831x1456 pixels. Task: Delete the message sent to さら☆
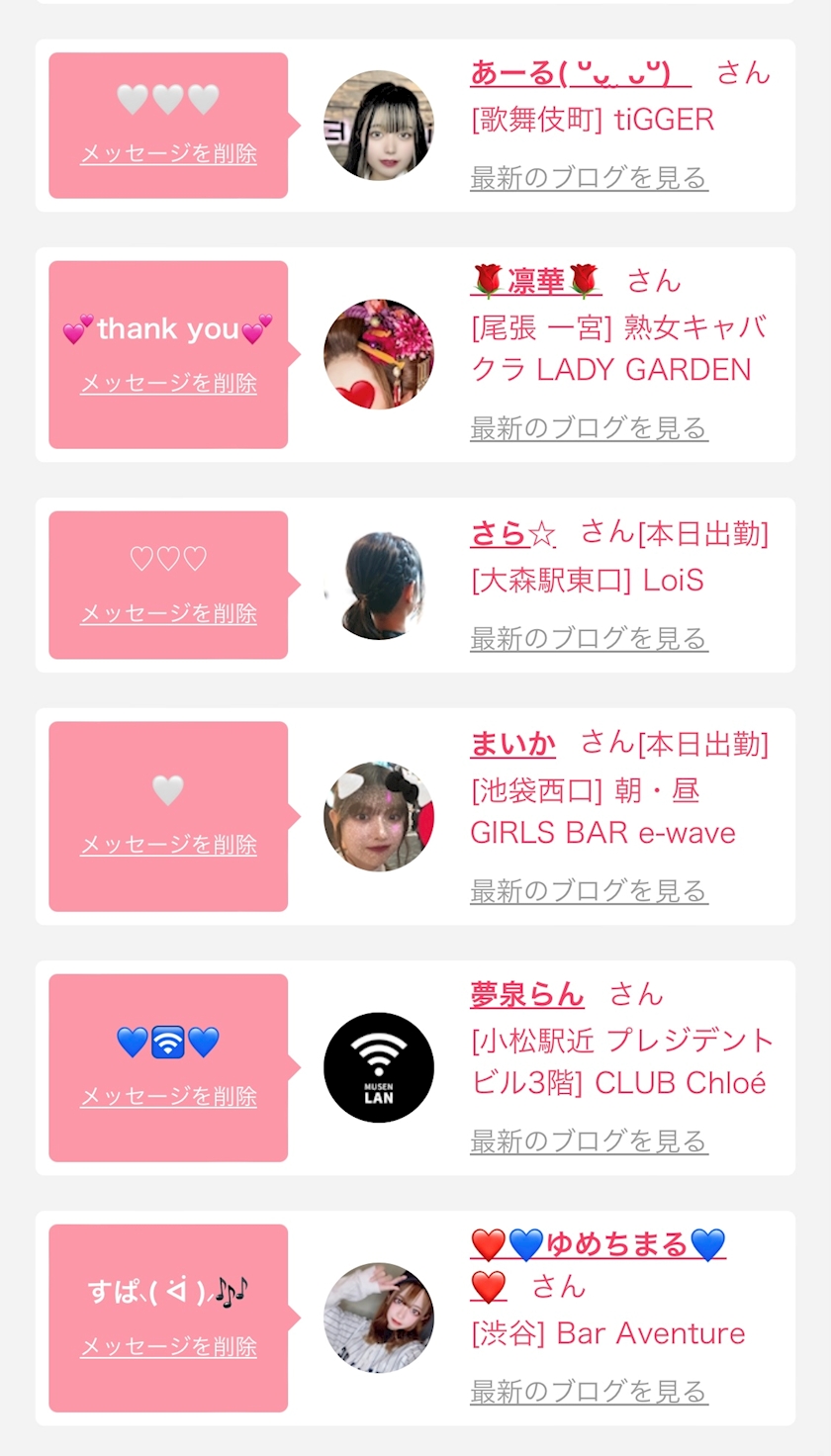click(168, 613)
